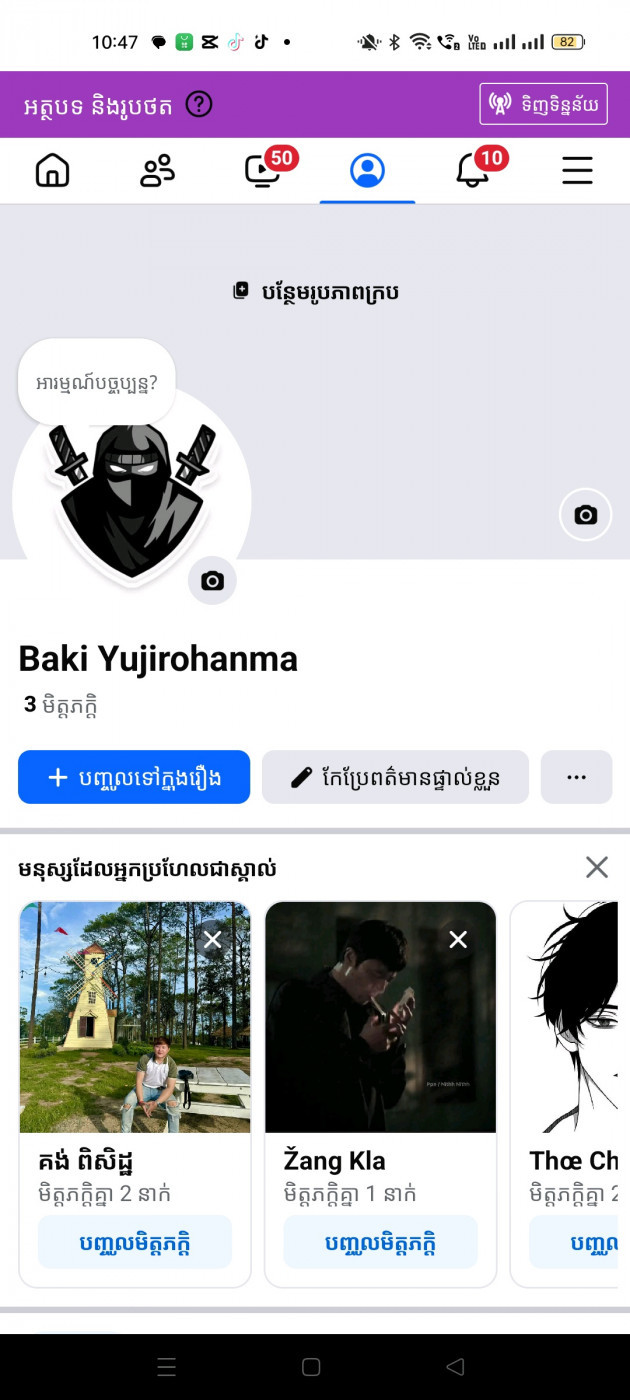Open the Video tab with 50 badge
630x1400 pixels.
(x=263, y=170)
